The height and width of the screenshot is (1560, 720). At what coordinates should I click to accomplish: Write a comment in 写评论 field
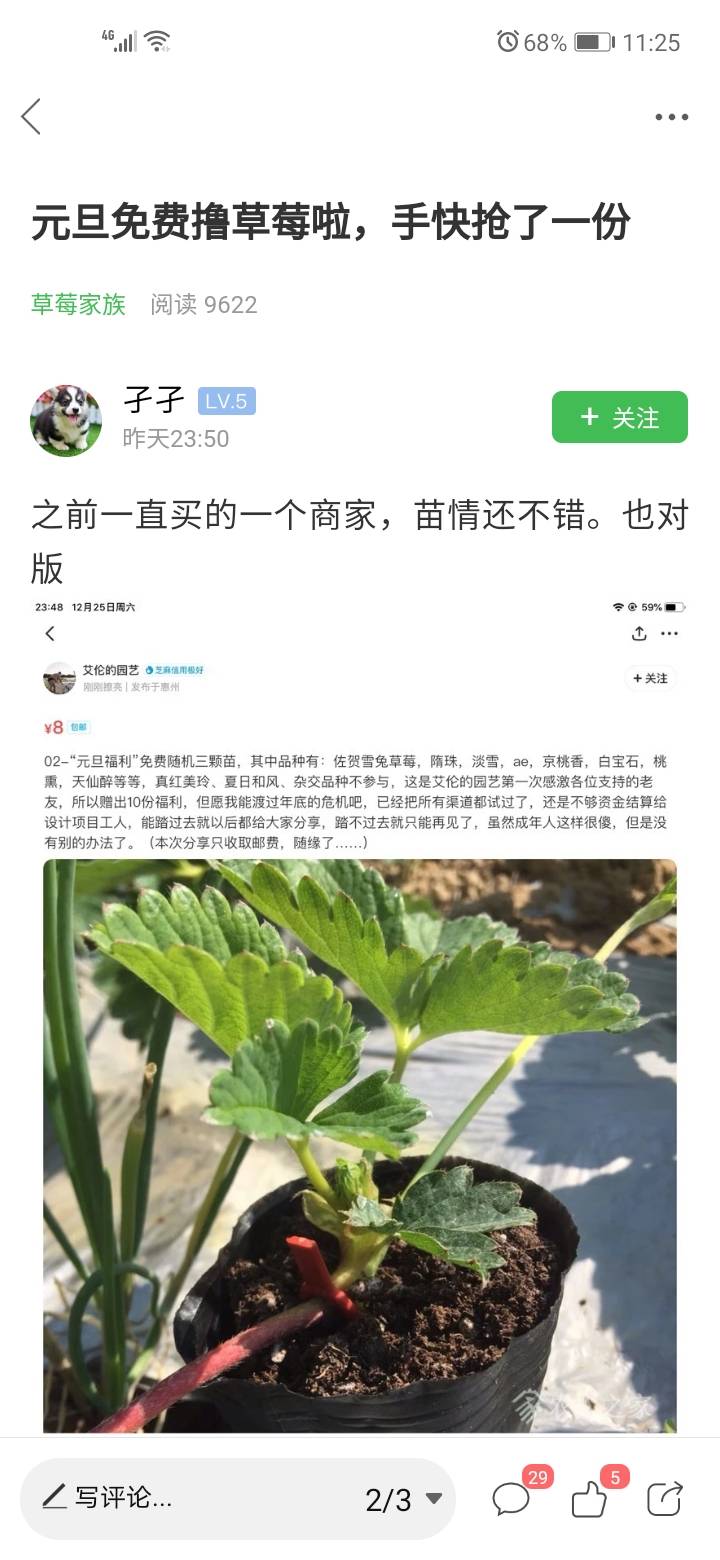point(180,1498)
